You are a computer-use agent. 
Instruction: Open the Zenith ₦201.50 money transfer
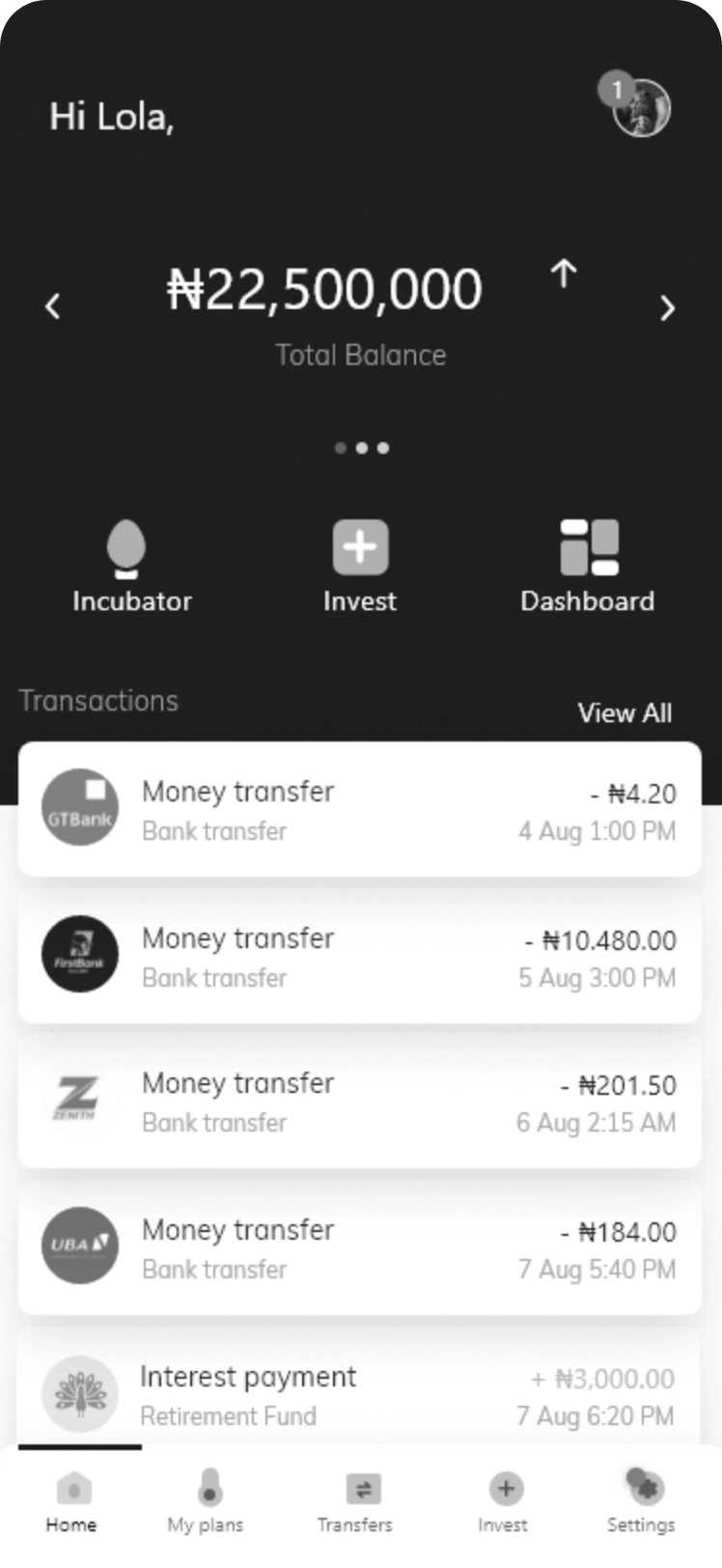point(359,1102)
